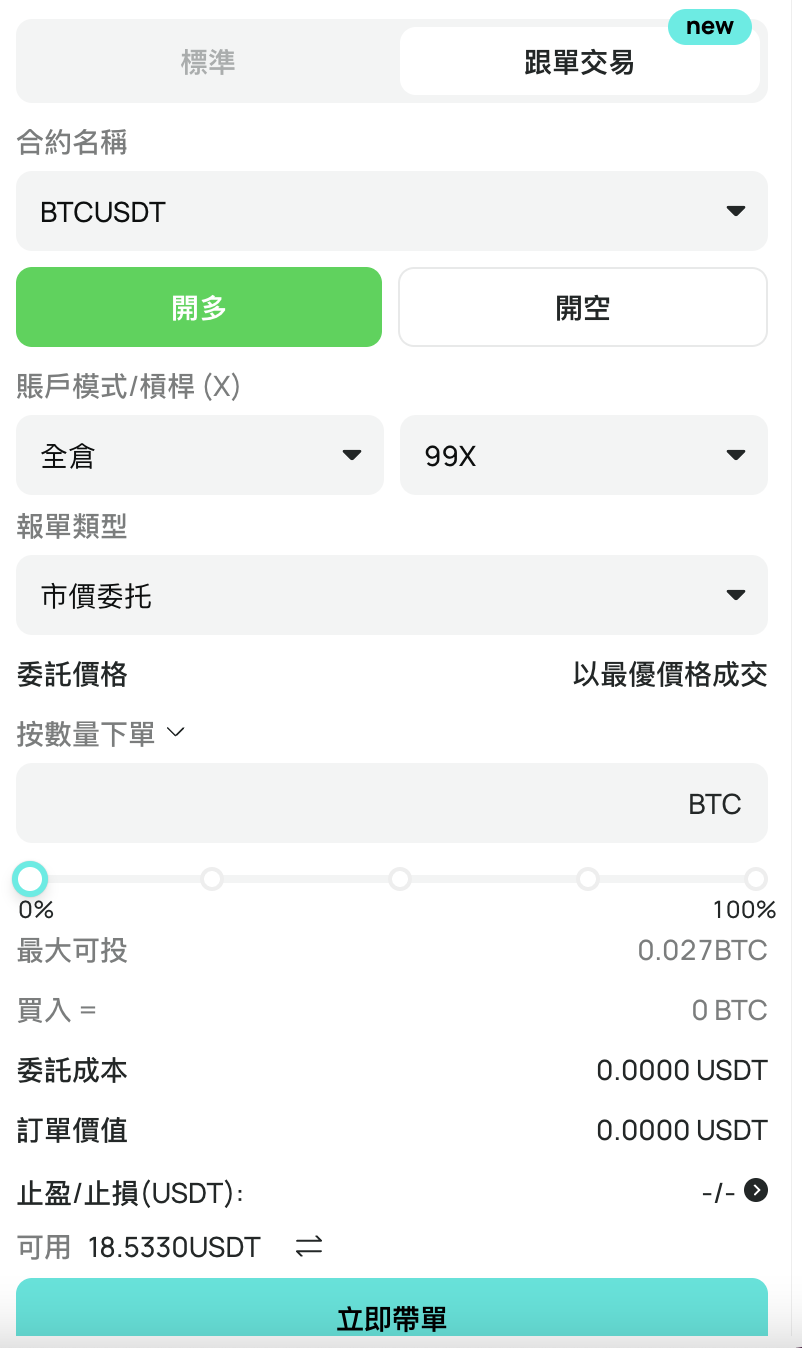Viewport: 802px width, 1348px height.
Task: Open the 全倉 account mode dropdown
Action: pos(200,455)
